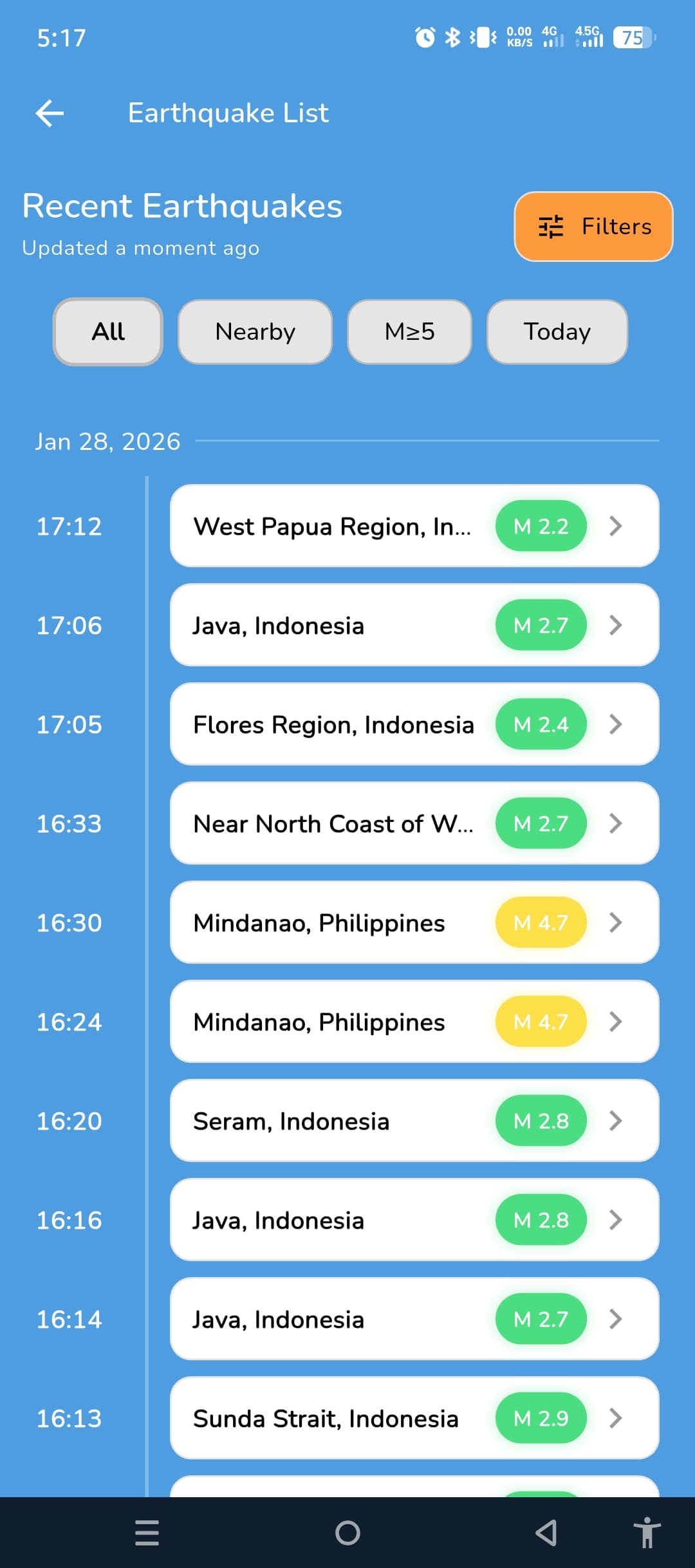Screen dimensions: 695x1568
Task: Expand the Sunda Strait earthquake entry
Action: pyautogui.click(x=414, y=1418)
